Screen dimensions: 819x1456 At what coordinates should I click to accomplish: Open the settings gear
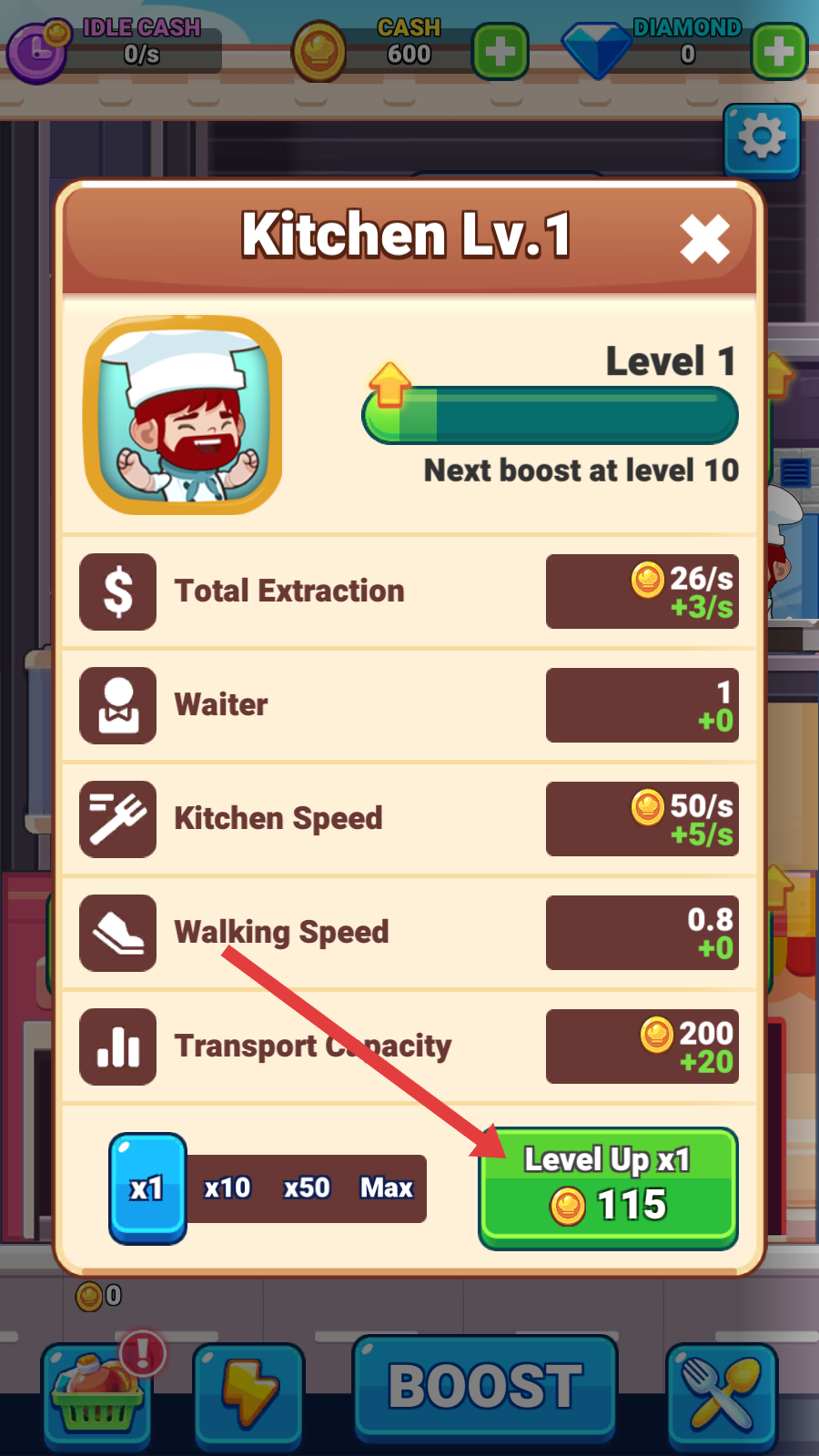pos(762,139)
